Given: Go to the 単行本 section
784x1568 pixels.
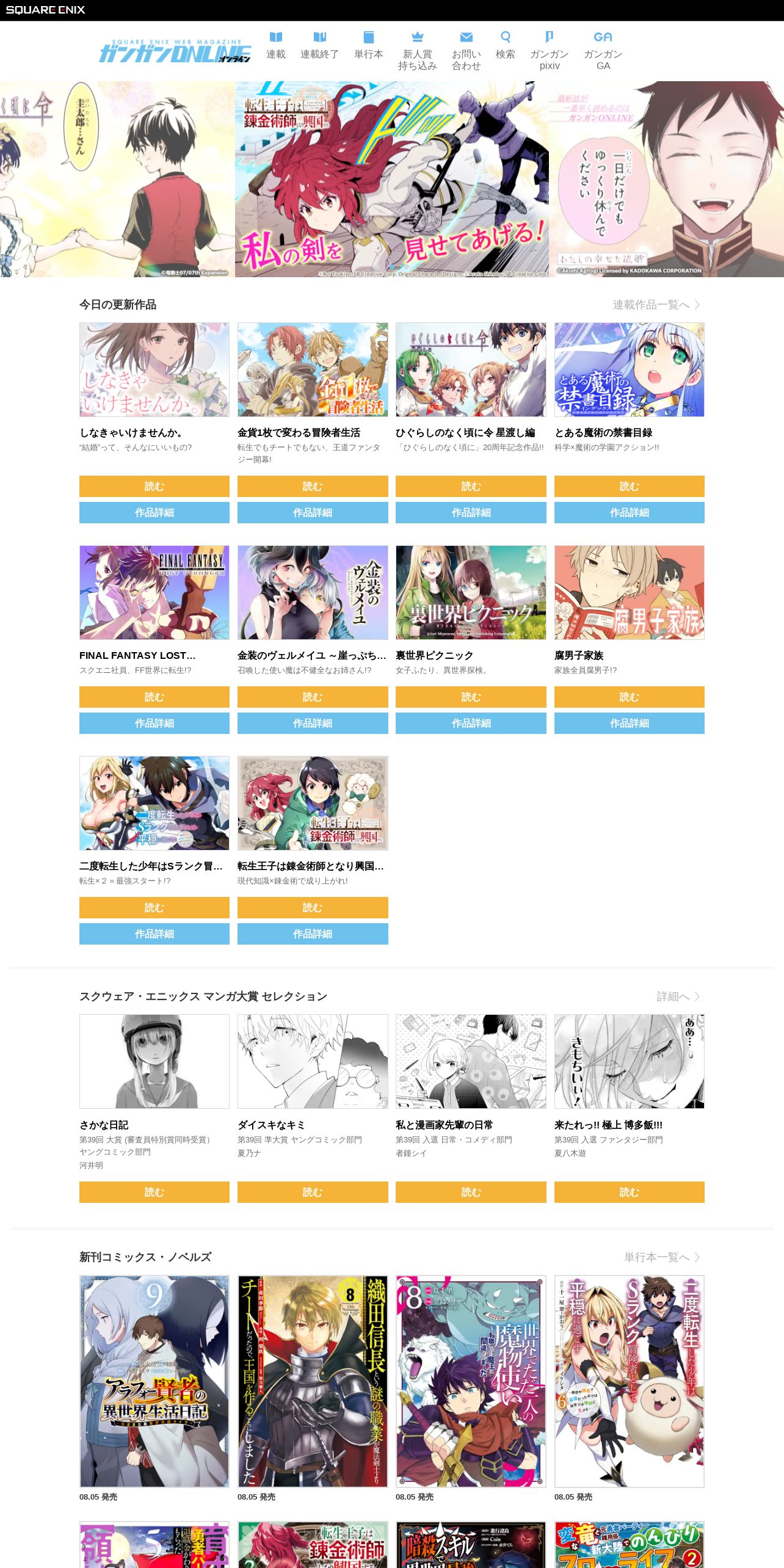Looking at the screenshot, I should (x=369, y=46).
